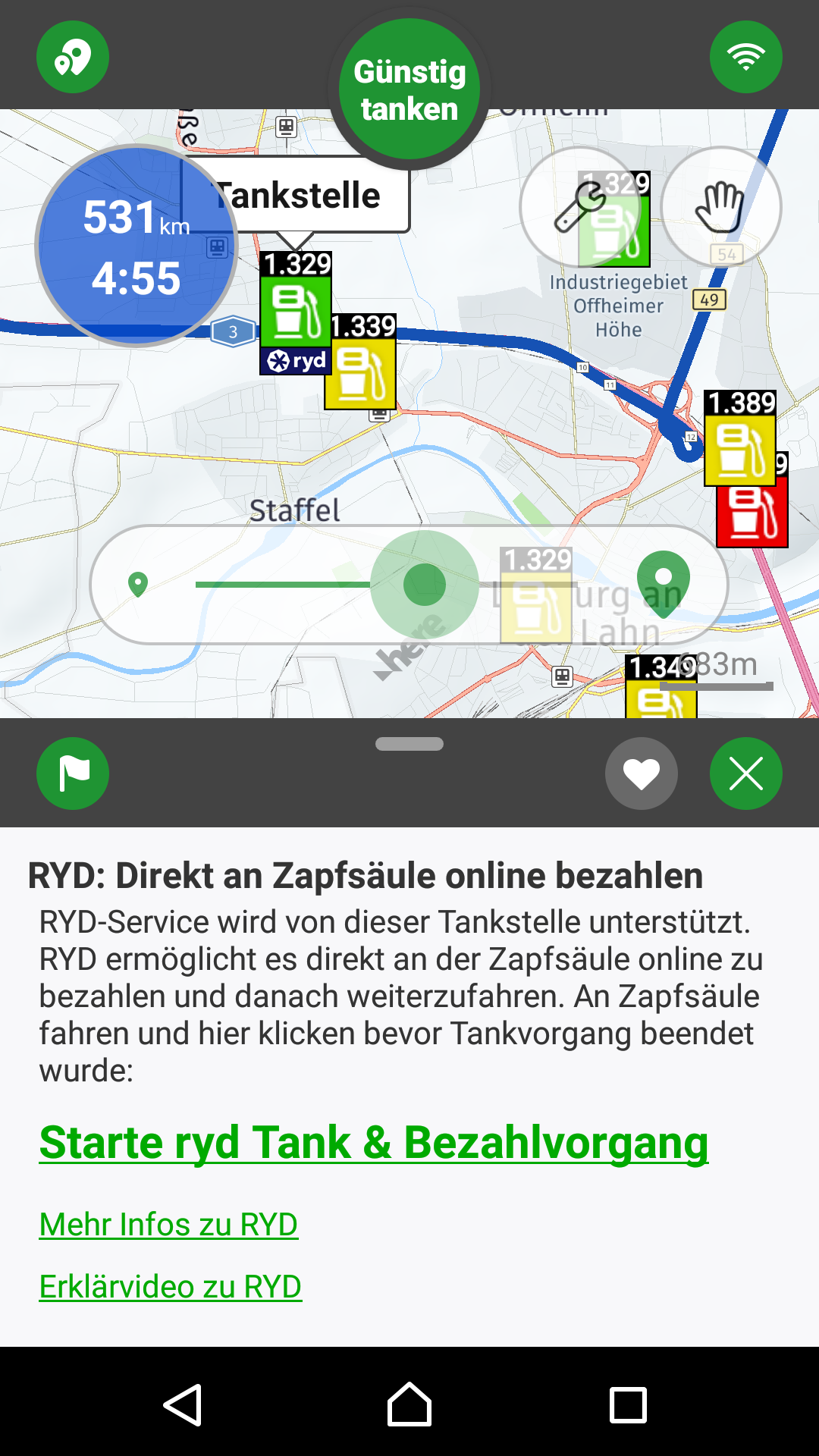The width and height of the screenshot is (819, 1456).
Task: Tap the panel drag handle
Action: (409, 744)
